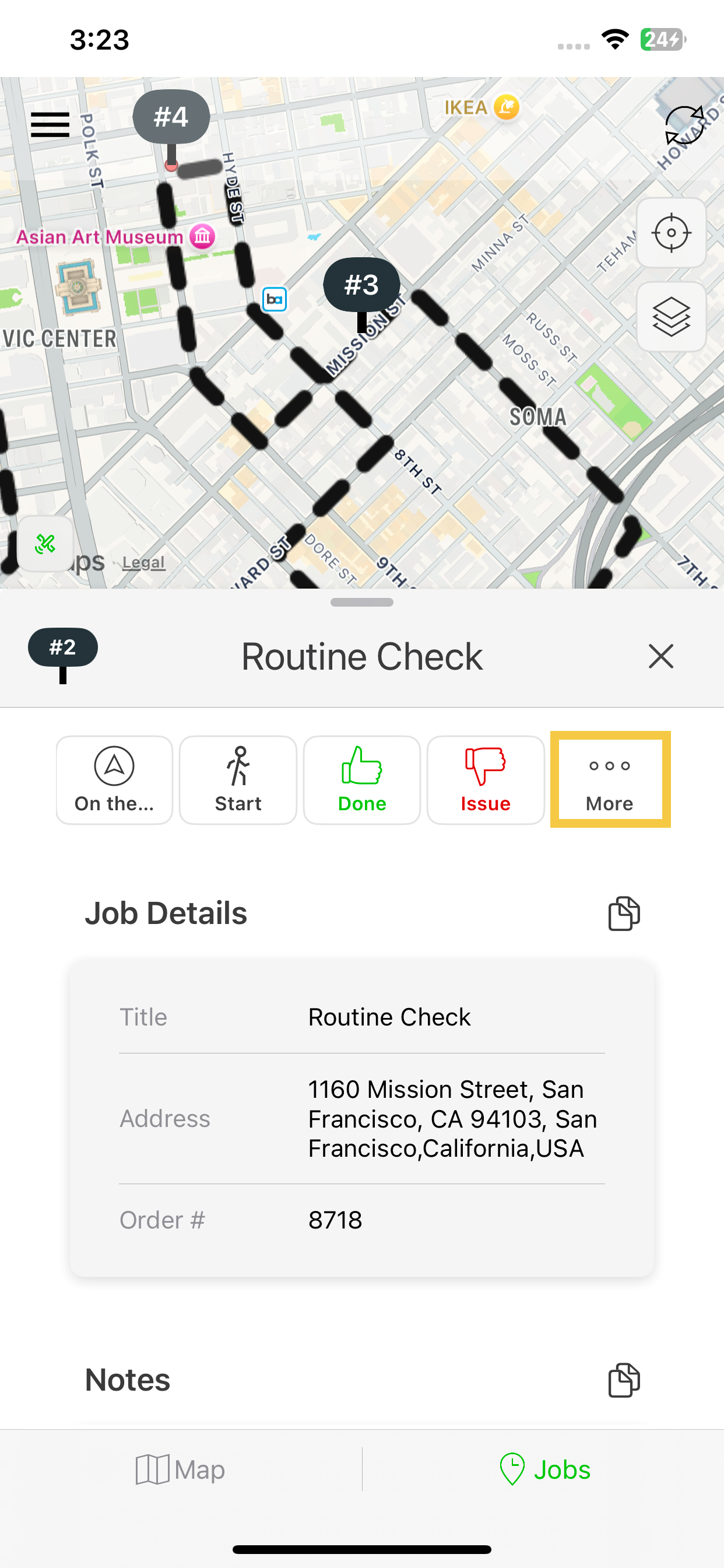Viewport: 724px width, 1568px height.
Task: Tap the green satellite icon on map
Action: [x=45, y=544]
